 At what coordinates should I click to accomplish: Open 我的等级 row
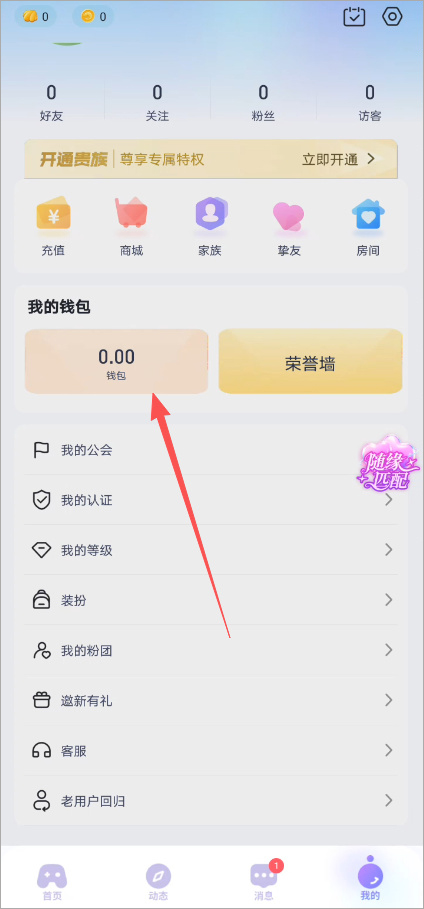(212, 550)
